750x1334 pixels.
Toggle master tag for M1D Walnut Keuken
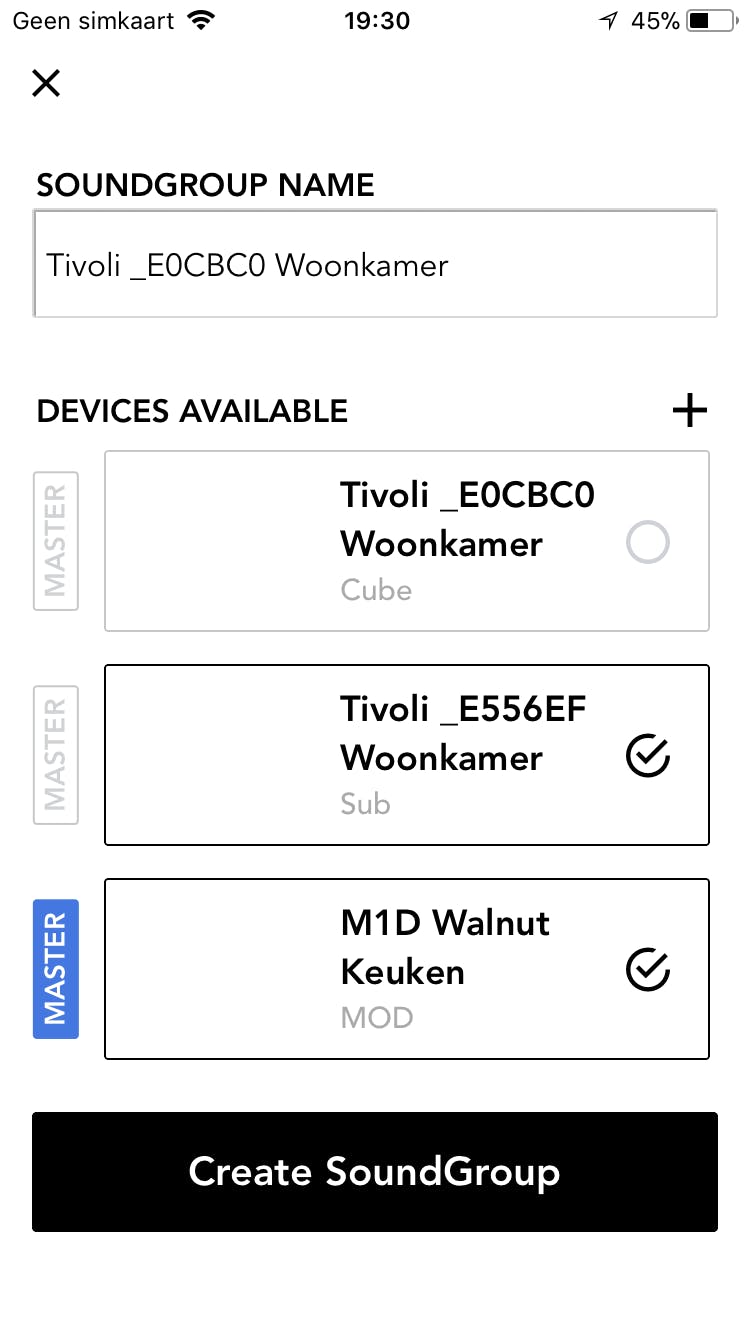point(56,968)
